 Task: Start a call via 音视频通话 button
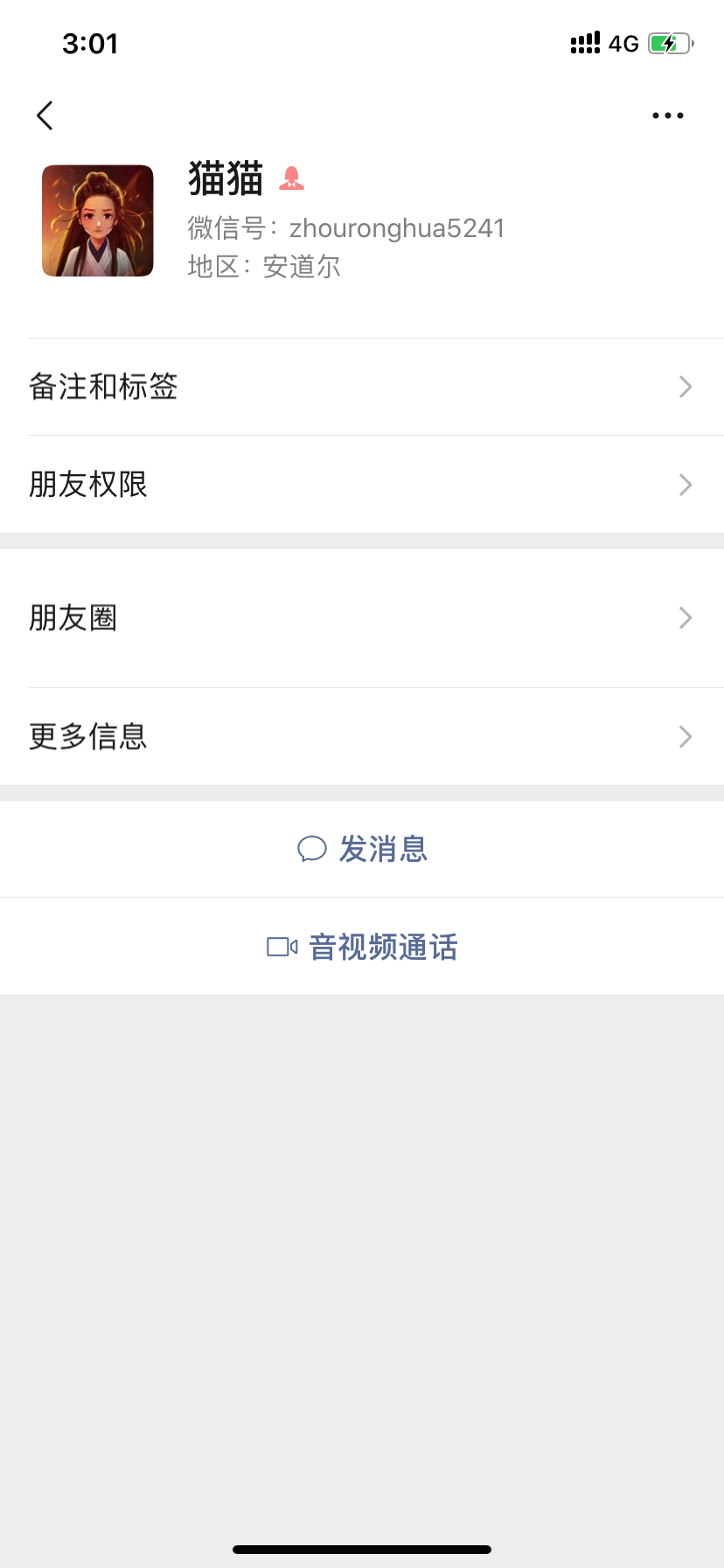coord(362,946)
